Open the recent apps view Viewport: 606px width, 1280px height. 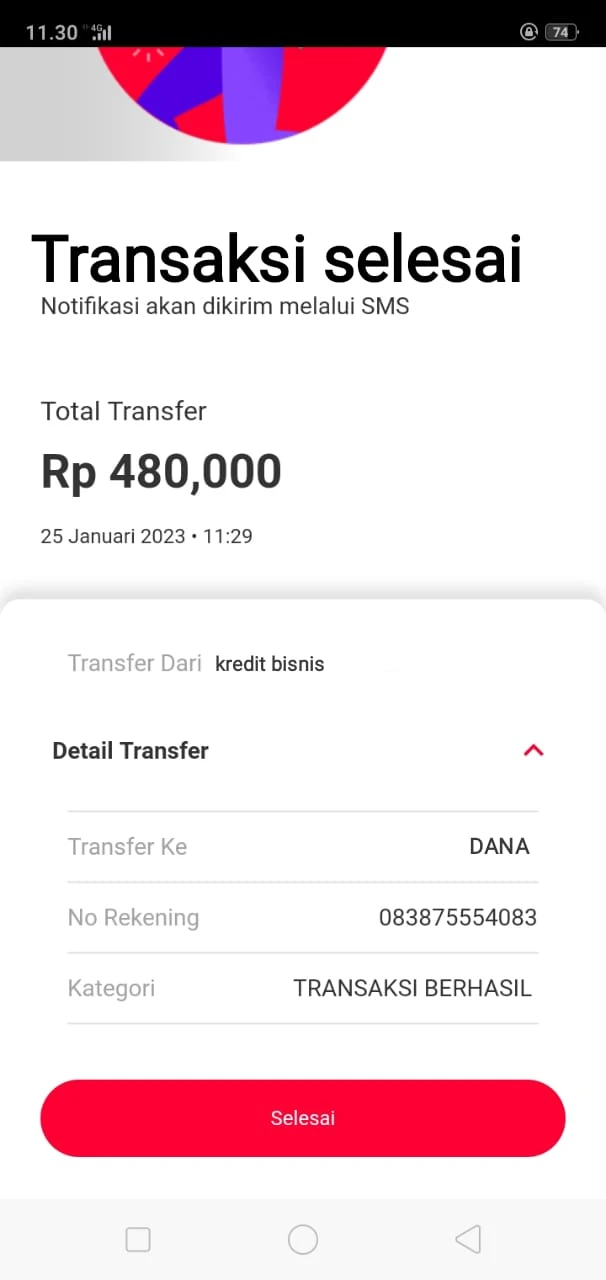(x=138, y=1239)
